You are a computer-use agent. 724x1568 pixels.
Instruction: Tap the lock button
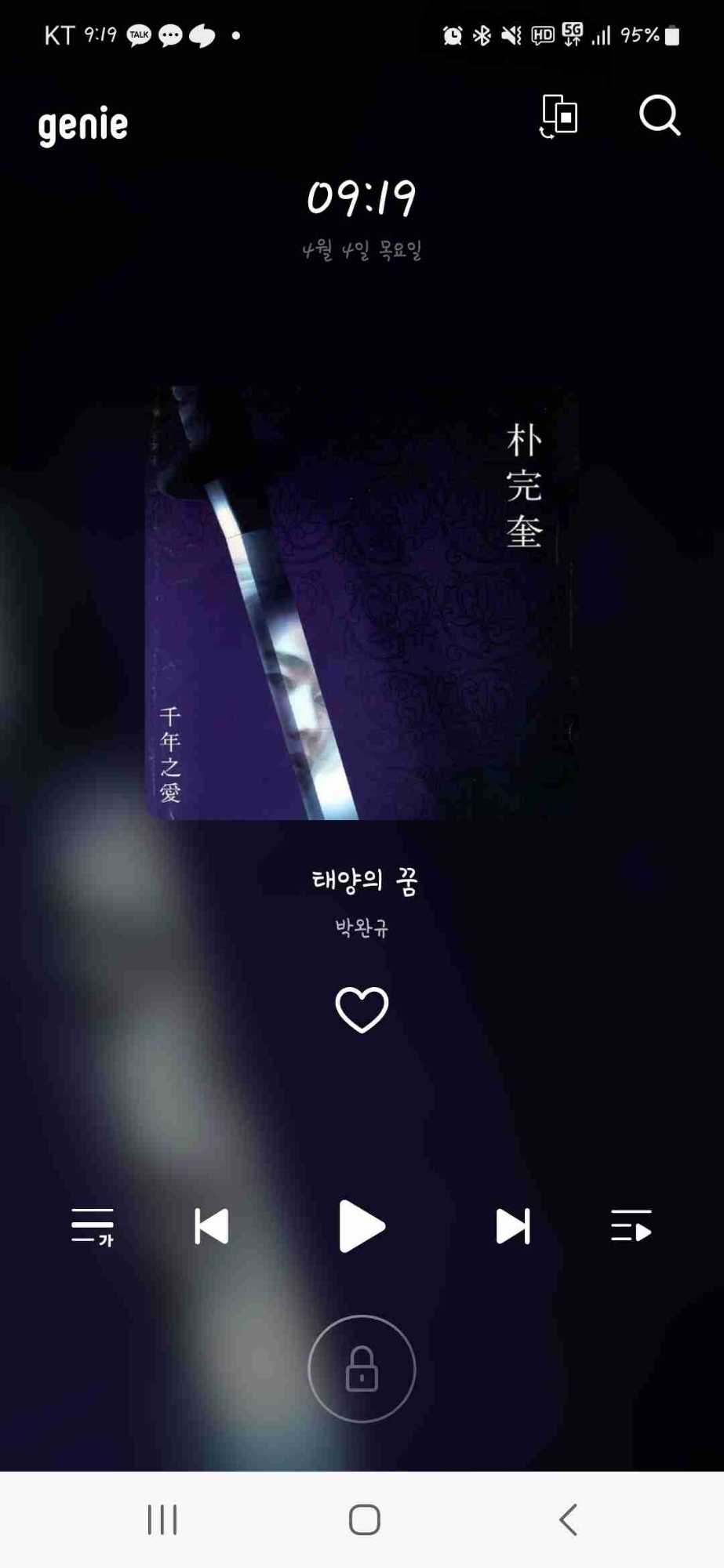coord(362,1369)
